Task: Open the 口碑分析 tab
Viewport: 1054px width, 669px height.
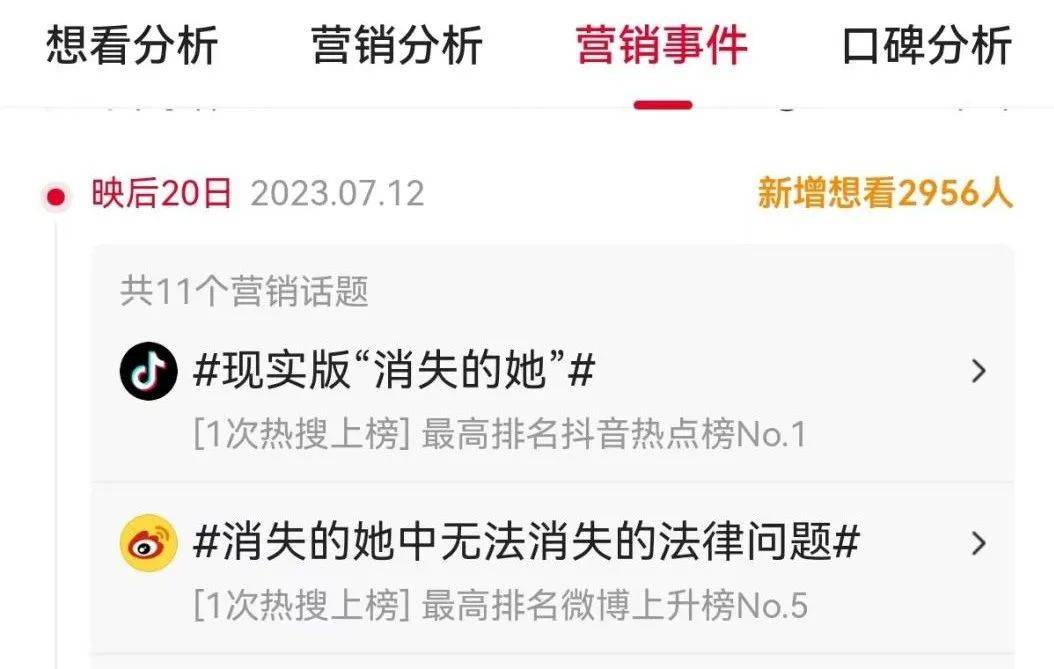Action: tap(927, 46)
